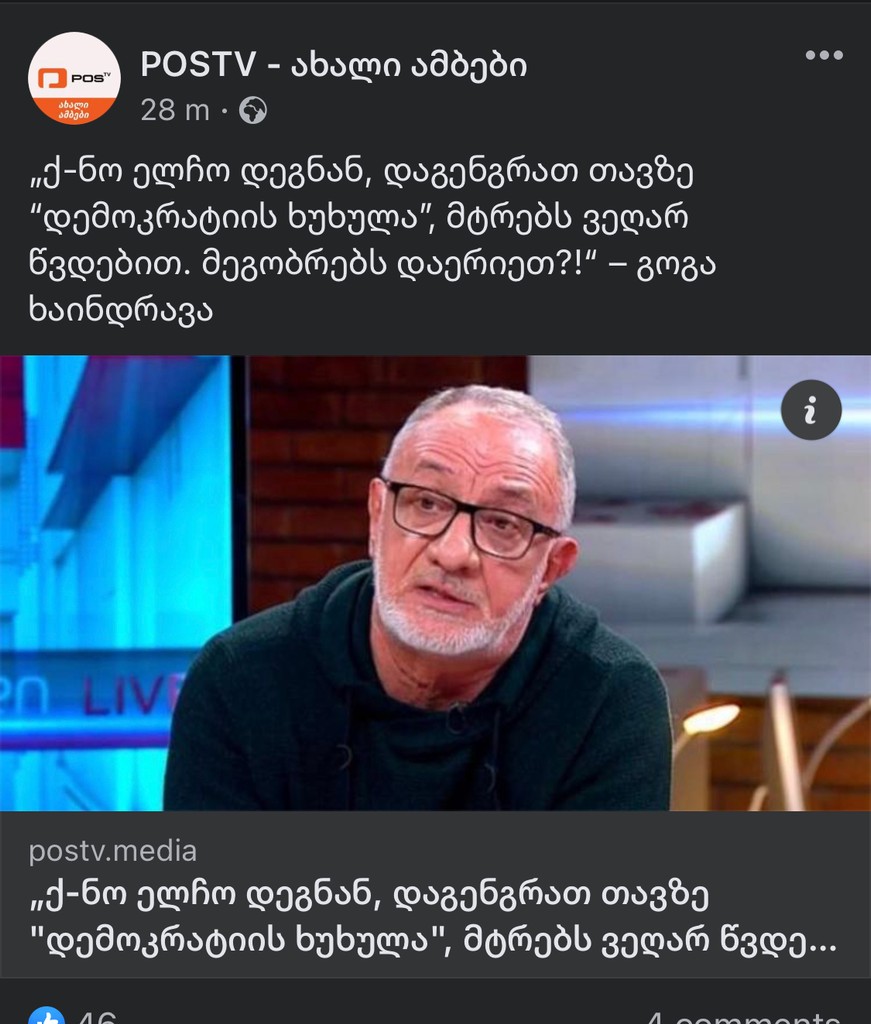Open the POSTV page profile picture

click(x=75, y=80)
